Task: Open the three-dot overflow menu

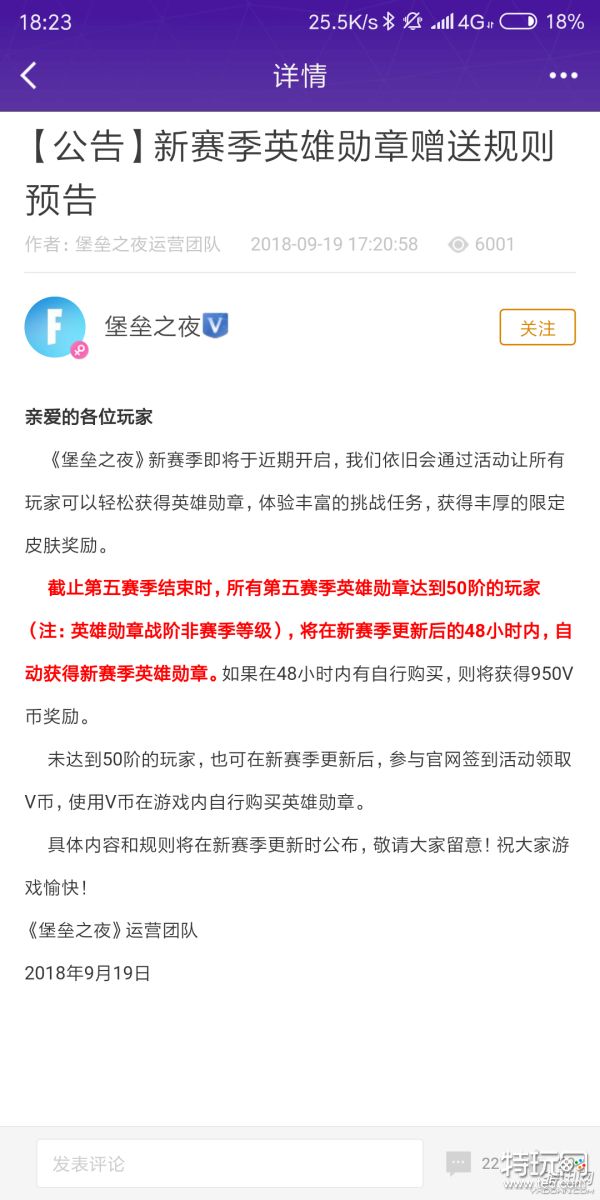Action: 563,76
